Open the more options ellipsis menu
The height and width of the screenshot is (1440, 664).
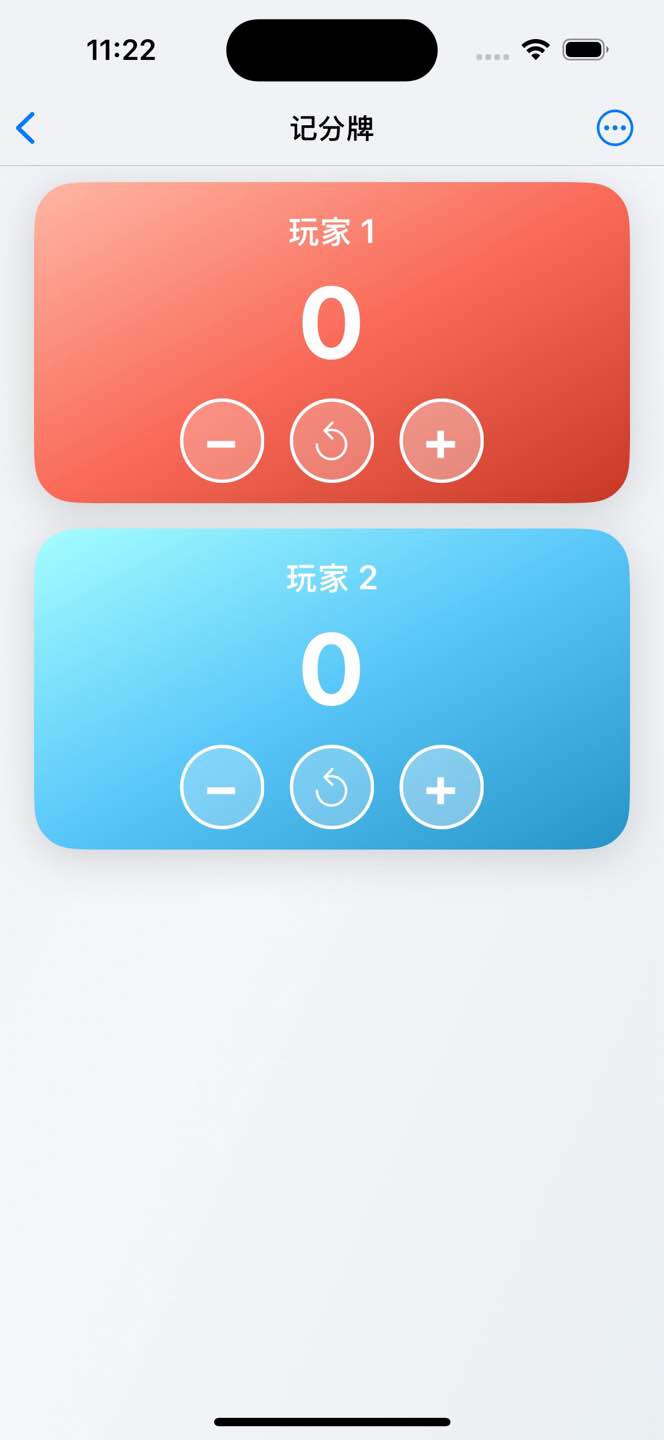614,128
